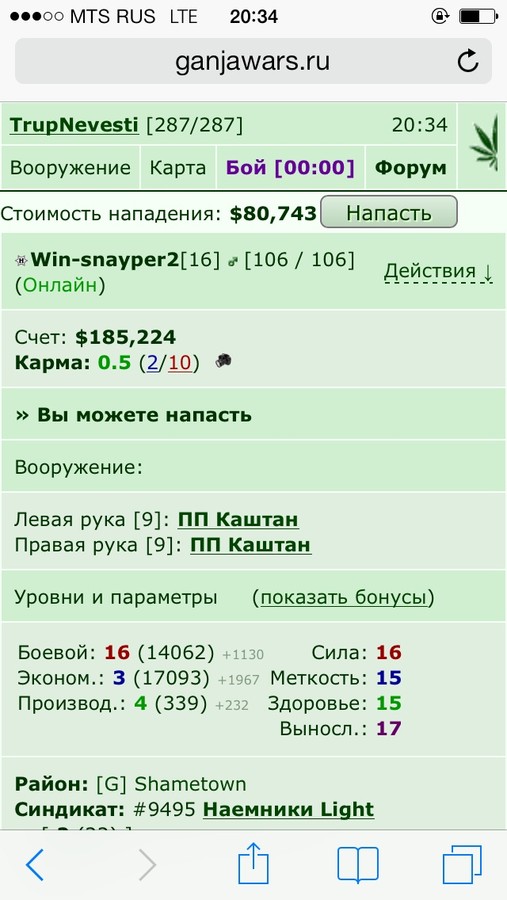507x900 pixels.
Task: Reload the page with the refresh icon
Action: [467, 61]
